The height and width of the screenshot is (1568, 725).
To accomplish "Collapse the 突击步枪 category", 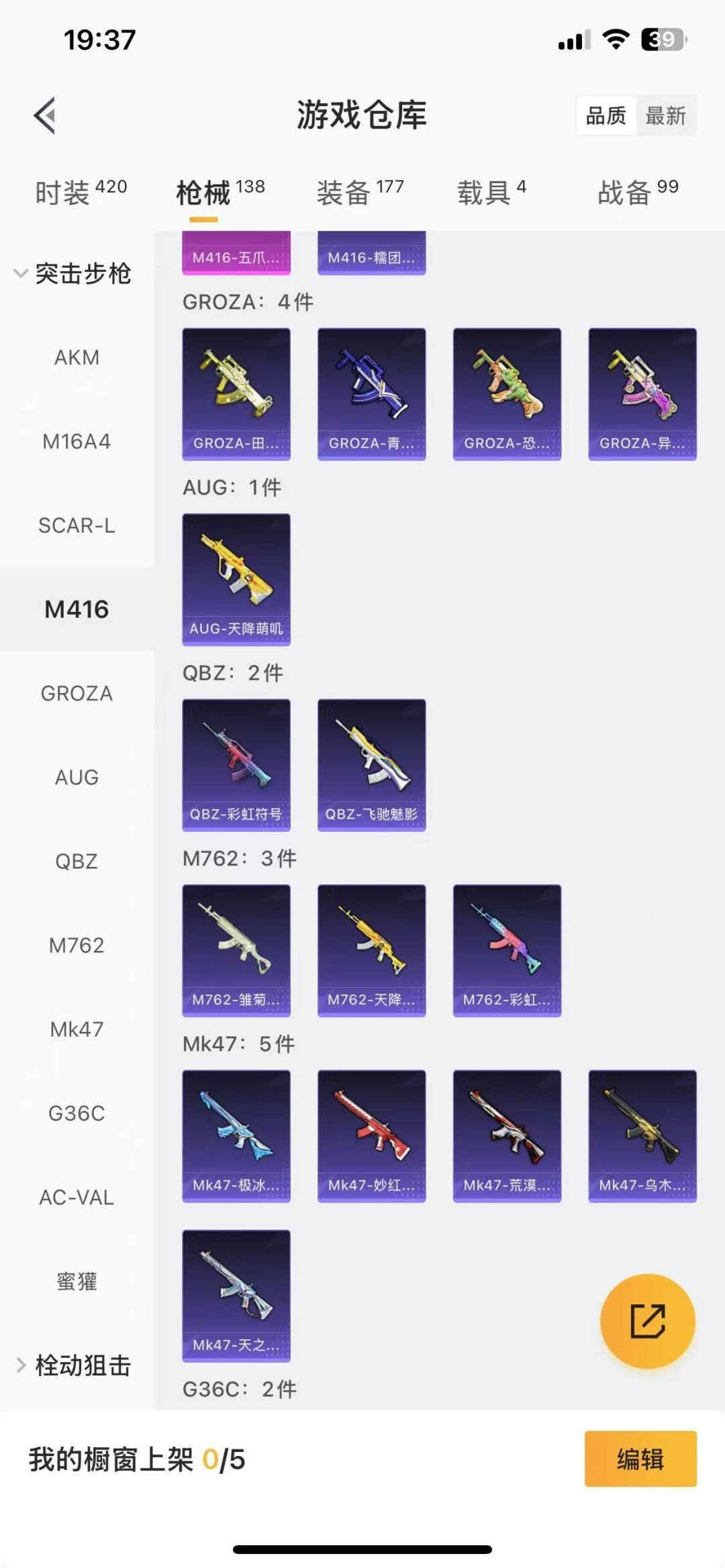I will (x=72, y=274).
